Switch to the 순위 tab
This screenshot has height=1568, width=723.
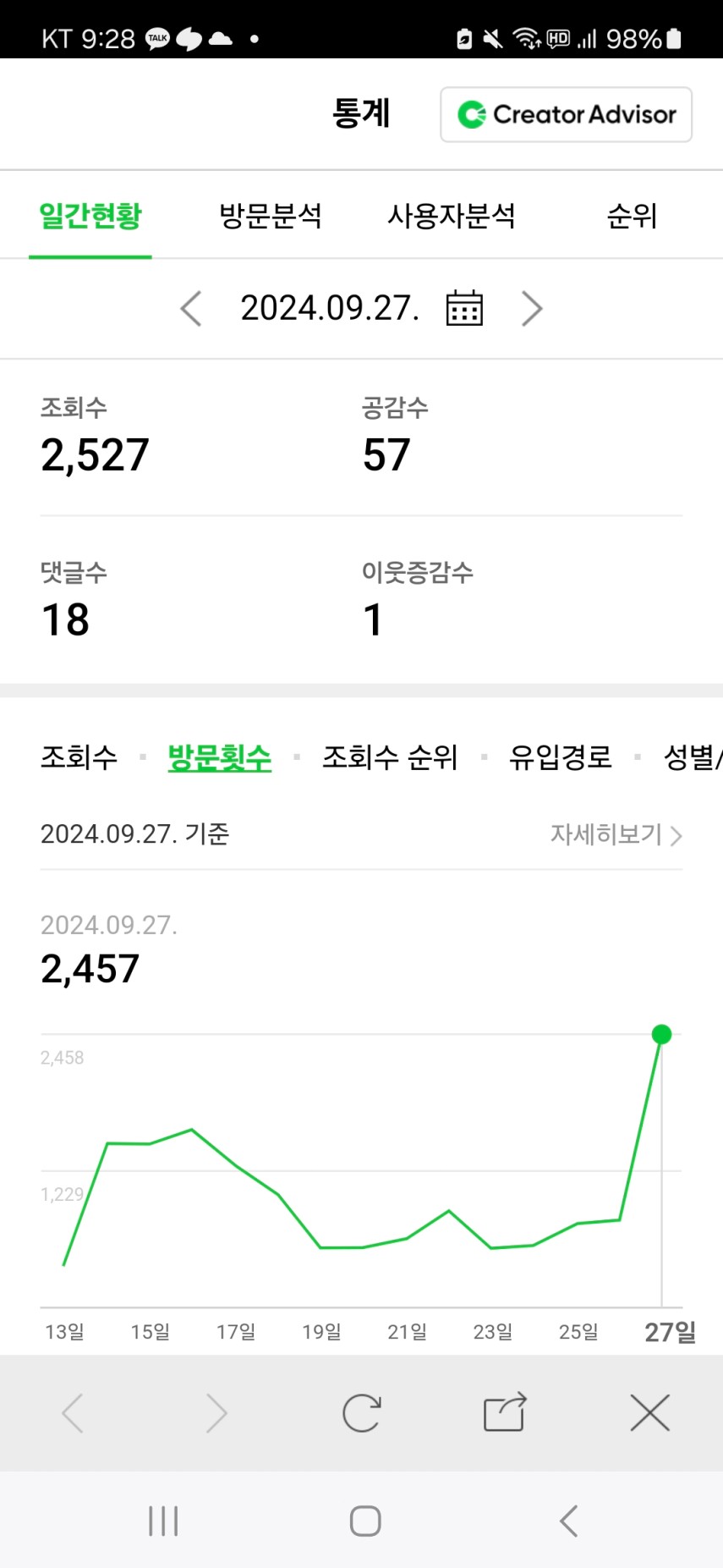click(x=632, y=216)
